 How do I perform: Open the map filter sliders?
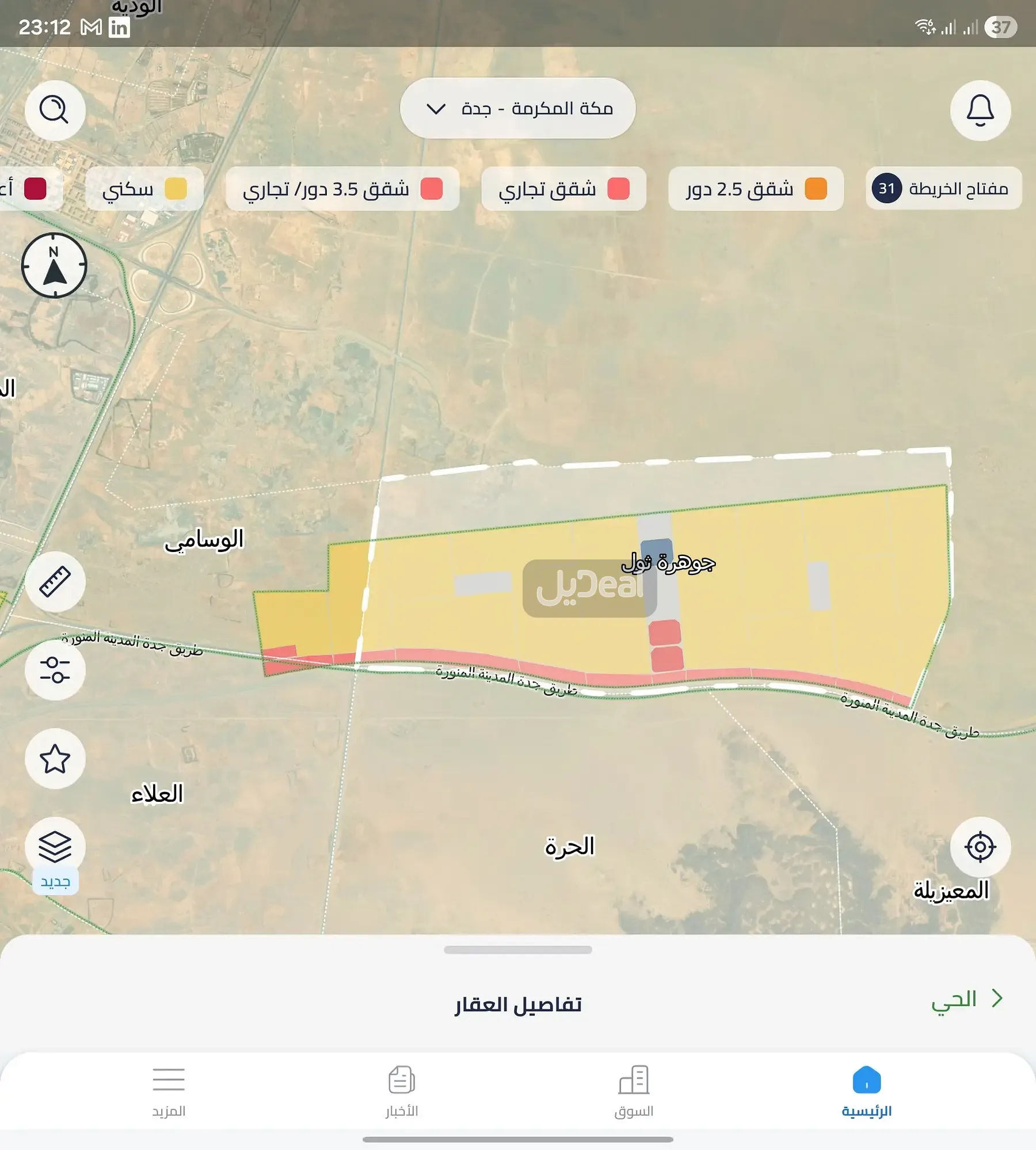(x=55, y=670)
